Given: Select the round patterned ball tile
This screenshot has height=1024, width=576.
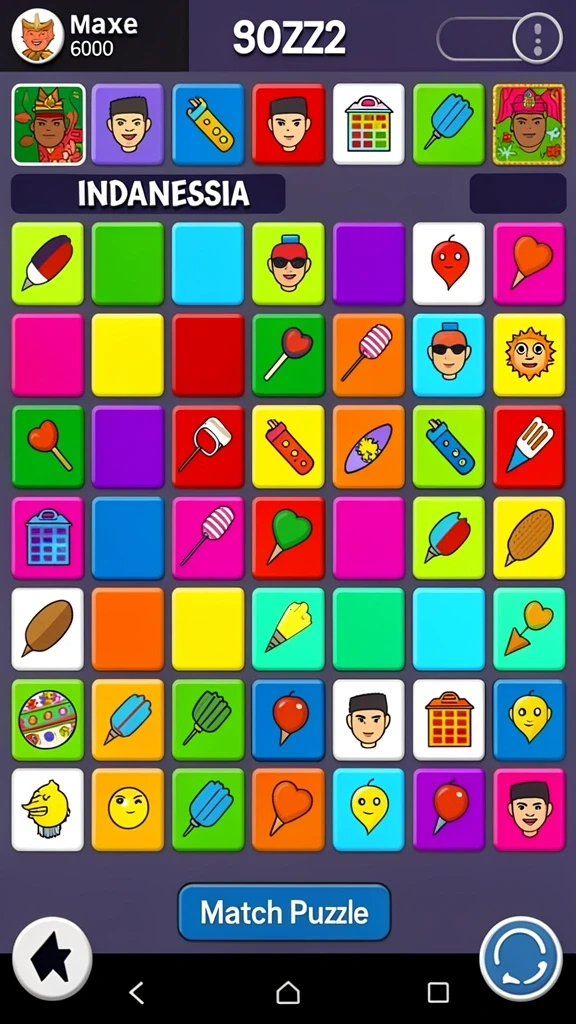Looking at the screenshot, I should coord(48,720).
